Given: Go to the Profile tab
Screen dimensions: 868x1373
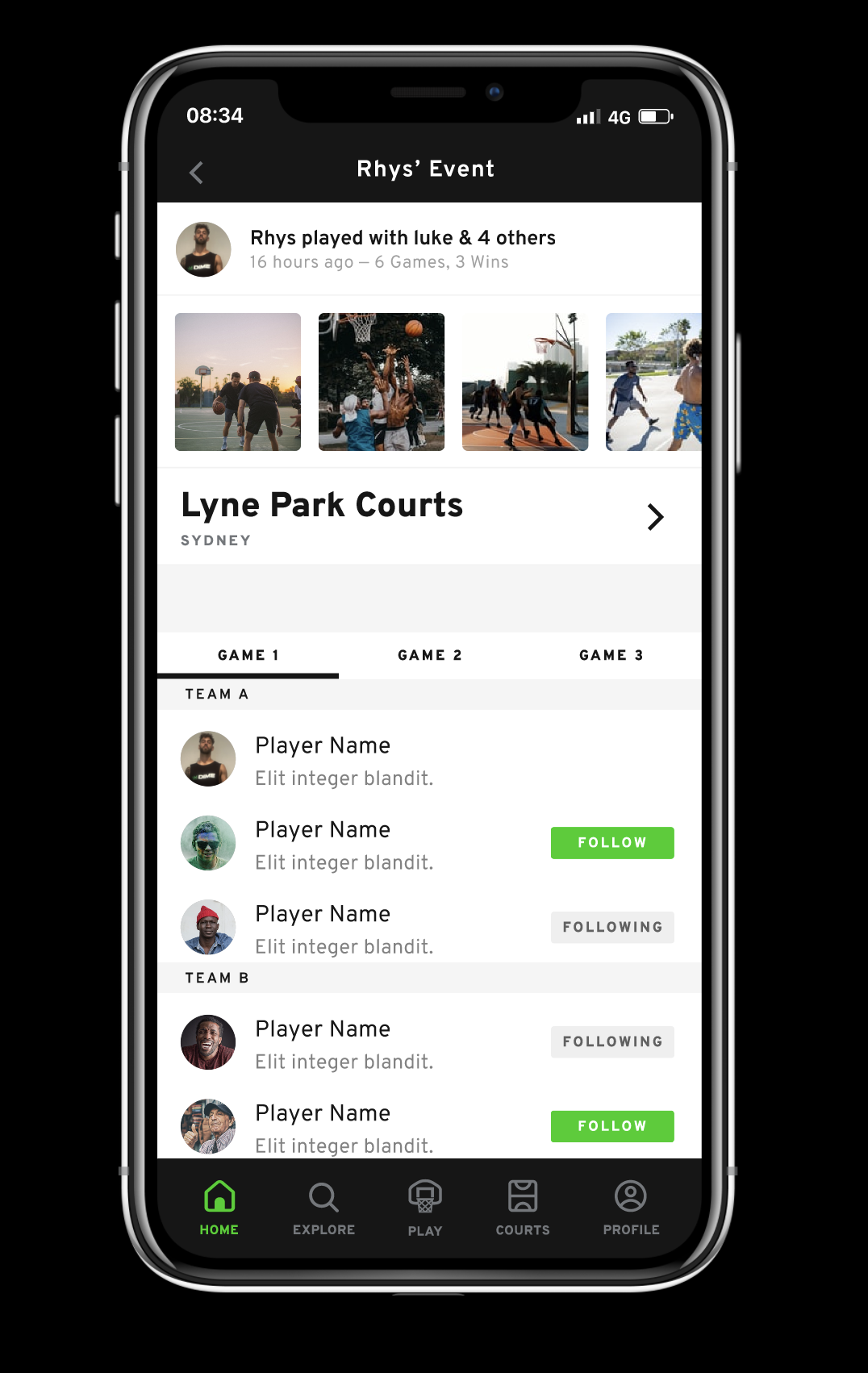Looking at the screenshot, I should click(x=631, y=1208).
